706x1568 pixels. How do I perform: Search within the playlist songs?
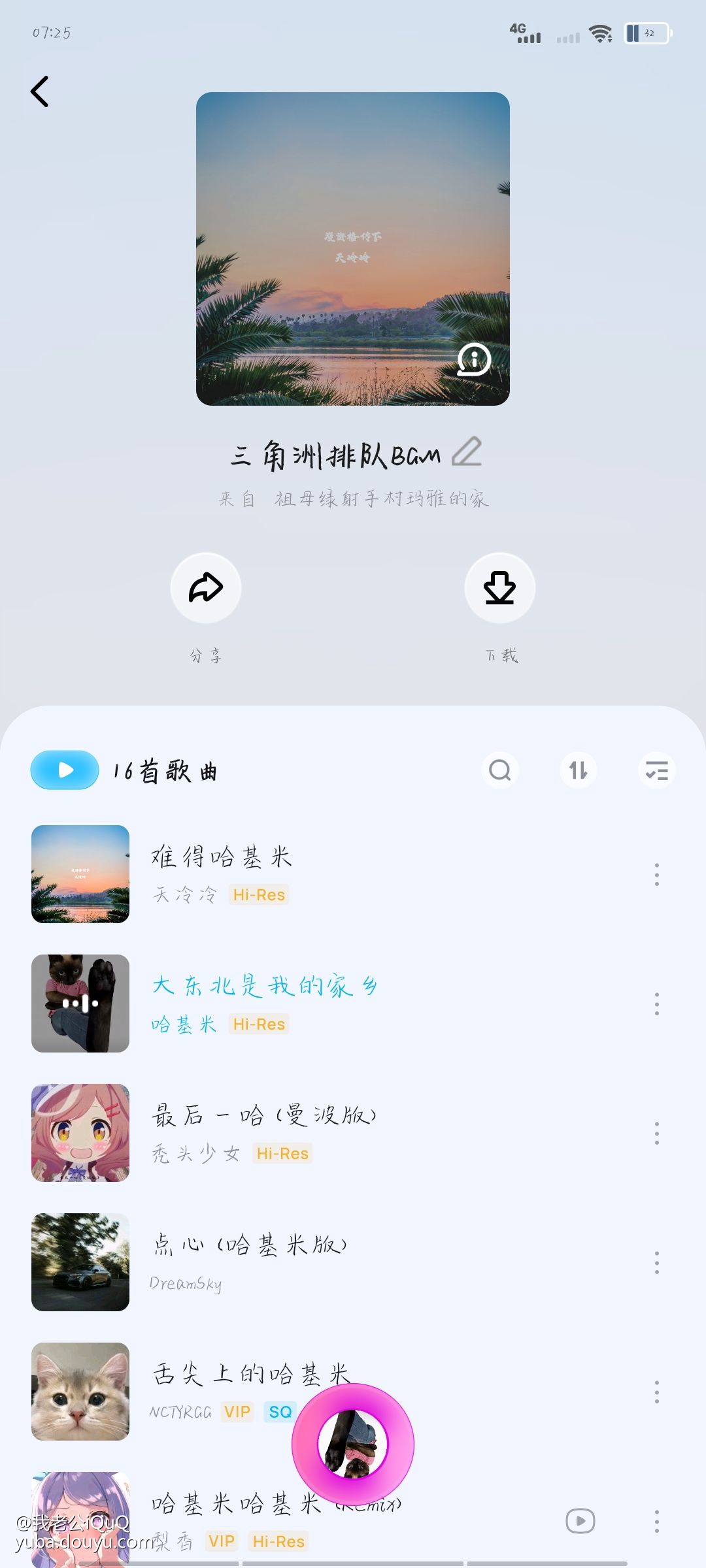(500, 770)
